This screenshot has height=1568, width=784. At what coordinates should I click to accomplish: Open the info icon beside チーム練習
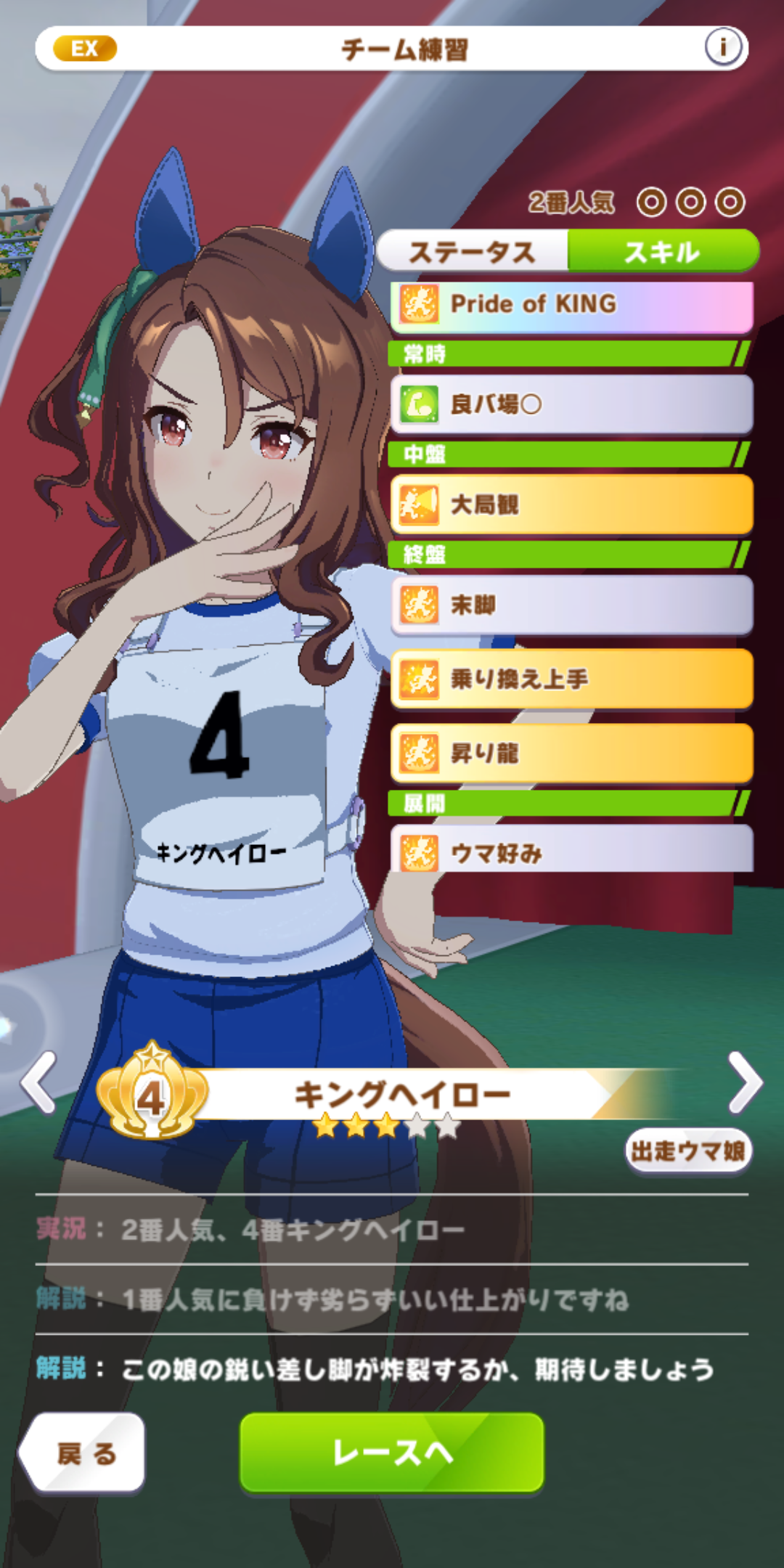coord(723,48)
